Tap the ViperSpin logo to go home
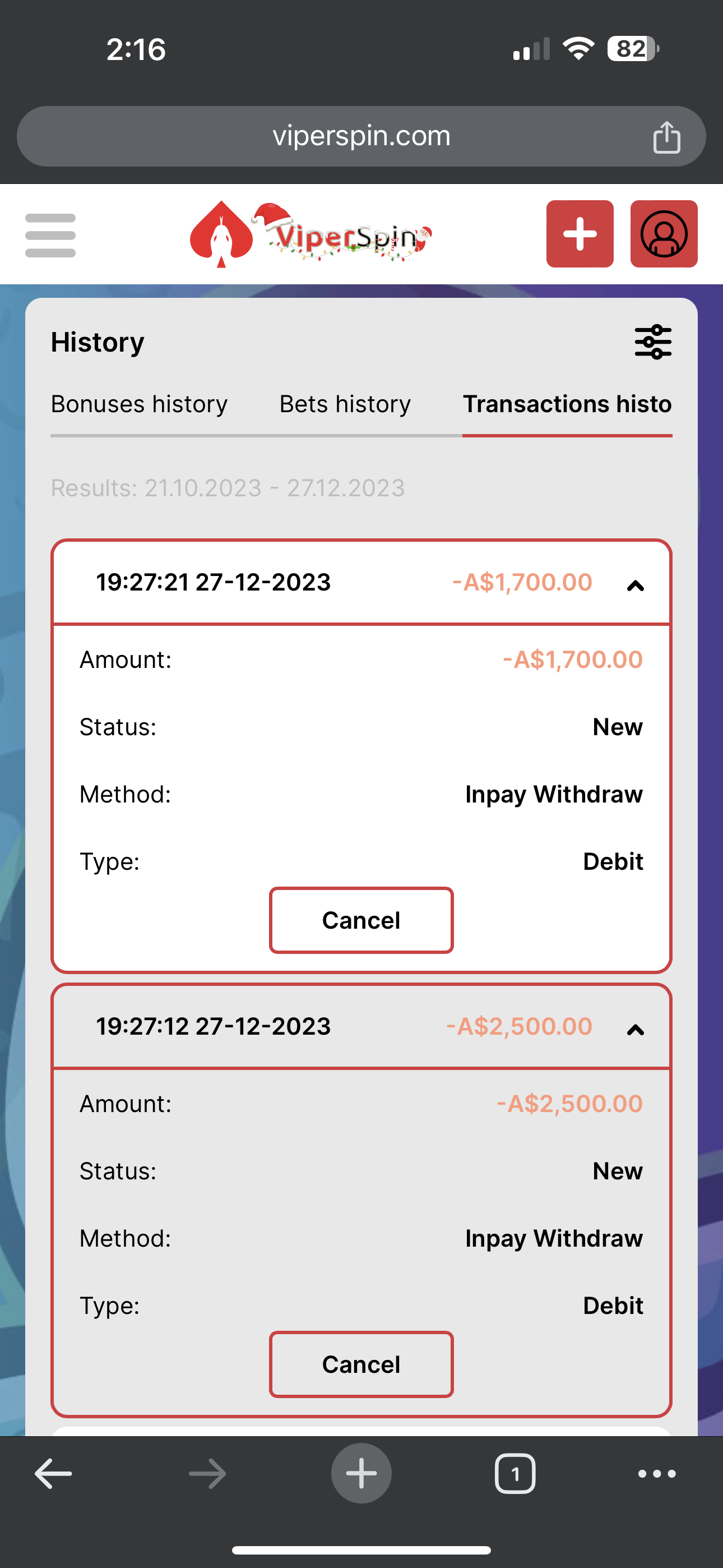723x1568 pixels. 310,235
